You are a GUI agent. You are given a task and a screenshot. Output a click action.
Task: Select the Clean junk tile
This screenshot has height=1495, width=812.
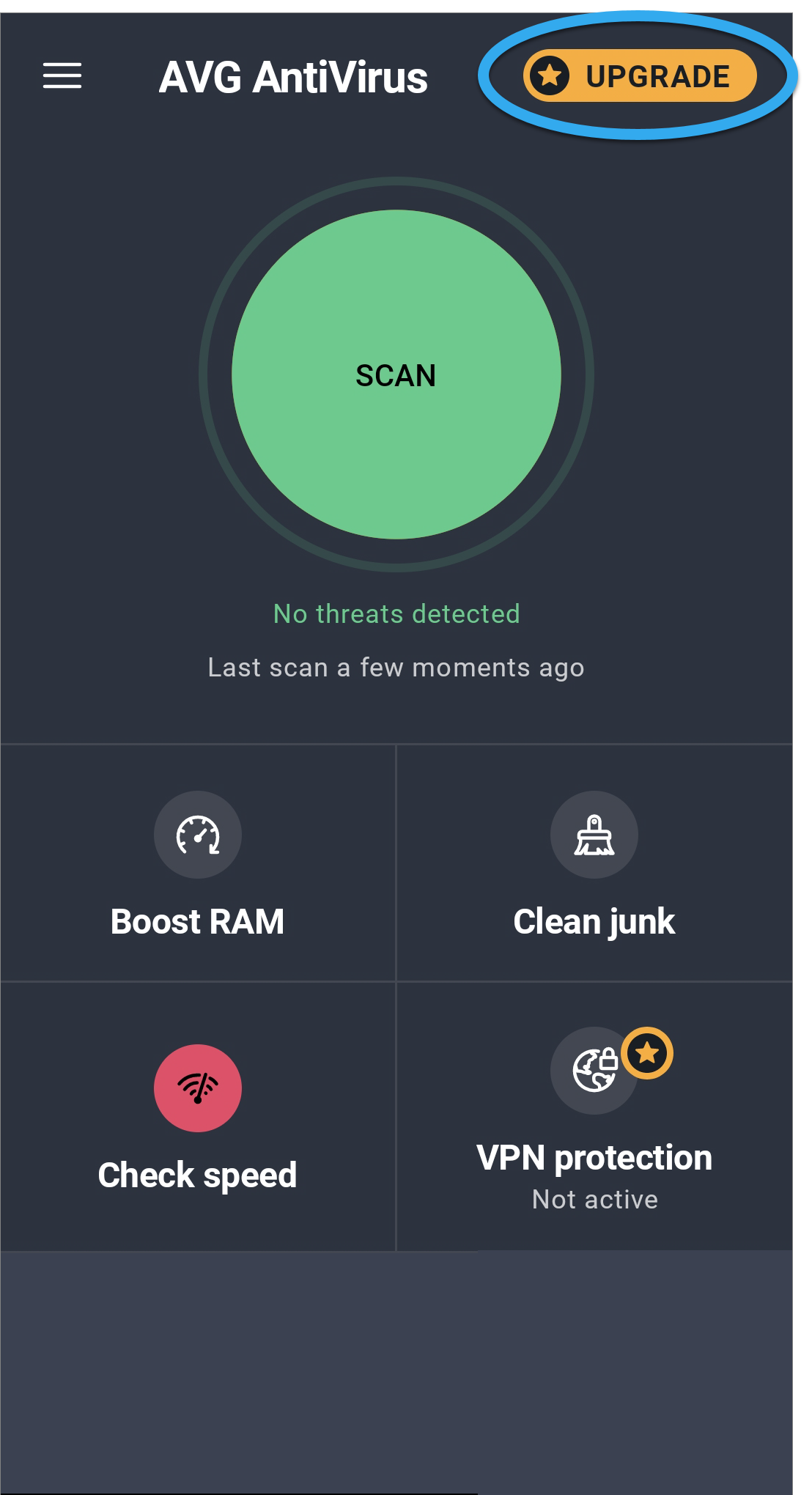(594, 863)
